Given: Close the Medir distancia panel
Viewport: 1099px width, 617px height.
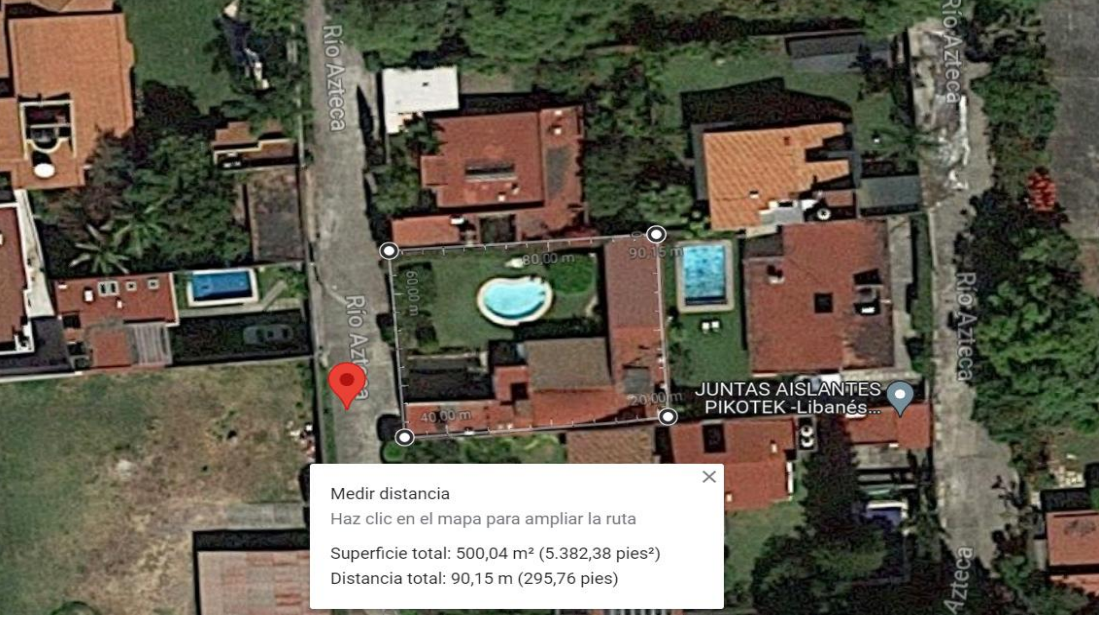Looking at the screenshot, I should click(x=709, y=477).
